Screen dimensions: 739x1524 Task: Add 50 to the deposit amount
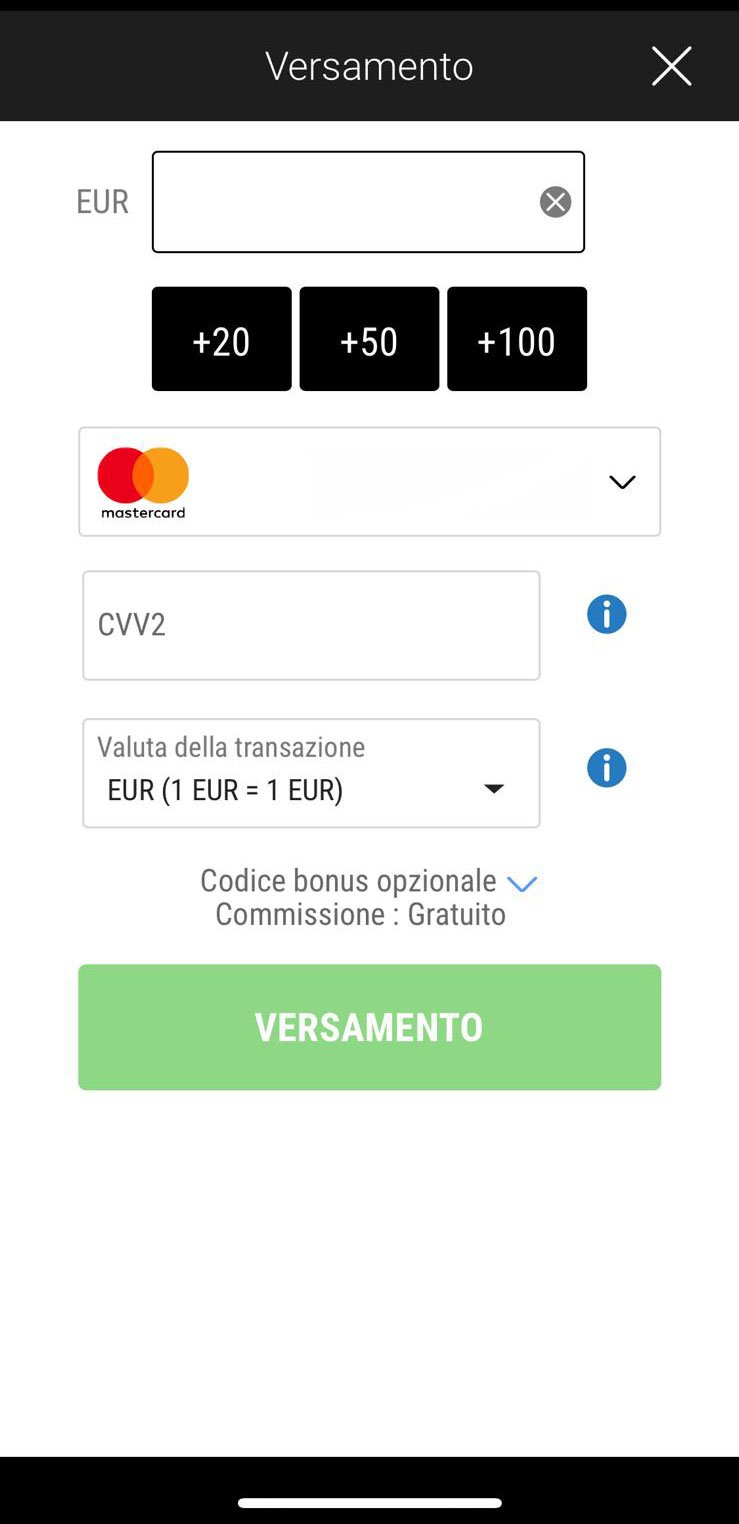tap(369, 339)
